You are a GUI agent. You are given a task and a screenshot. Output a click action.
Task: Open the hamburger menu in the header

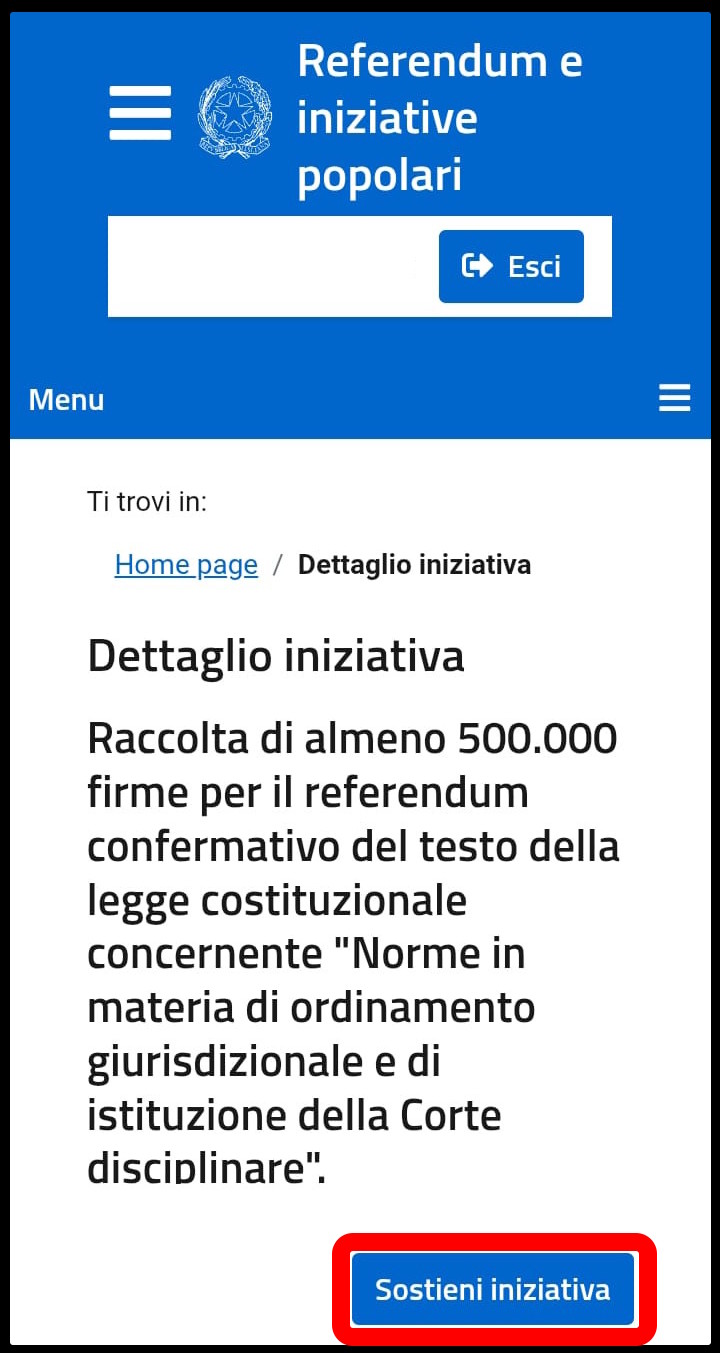pos(140,113)
